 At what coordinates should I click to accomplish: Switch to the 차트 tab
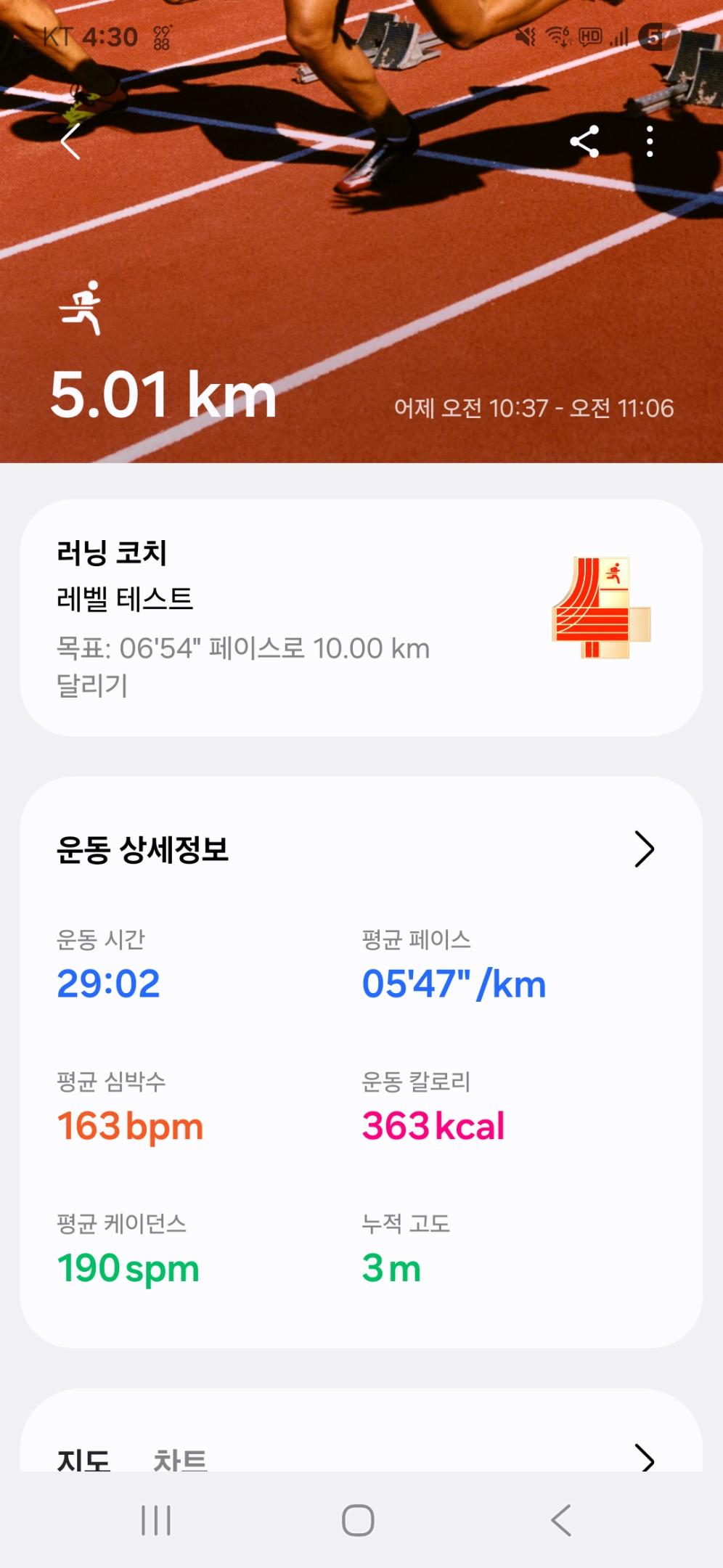coord(180,1459)
